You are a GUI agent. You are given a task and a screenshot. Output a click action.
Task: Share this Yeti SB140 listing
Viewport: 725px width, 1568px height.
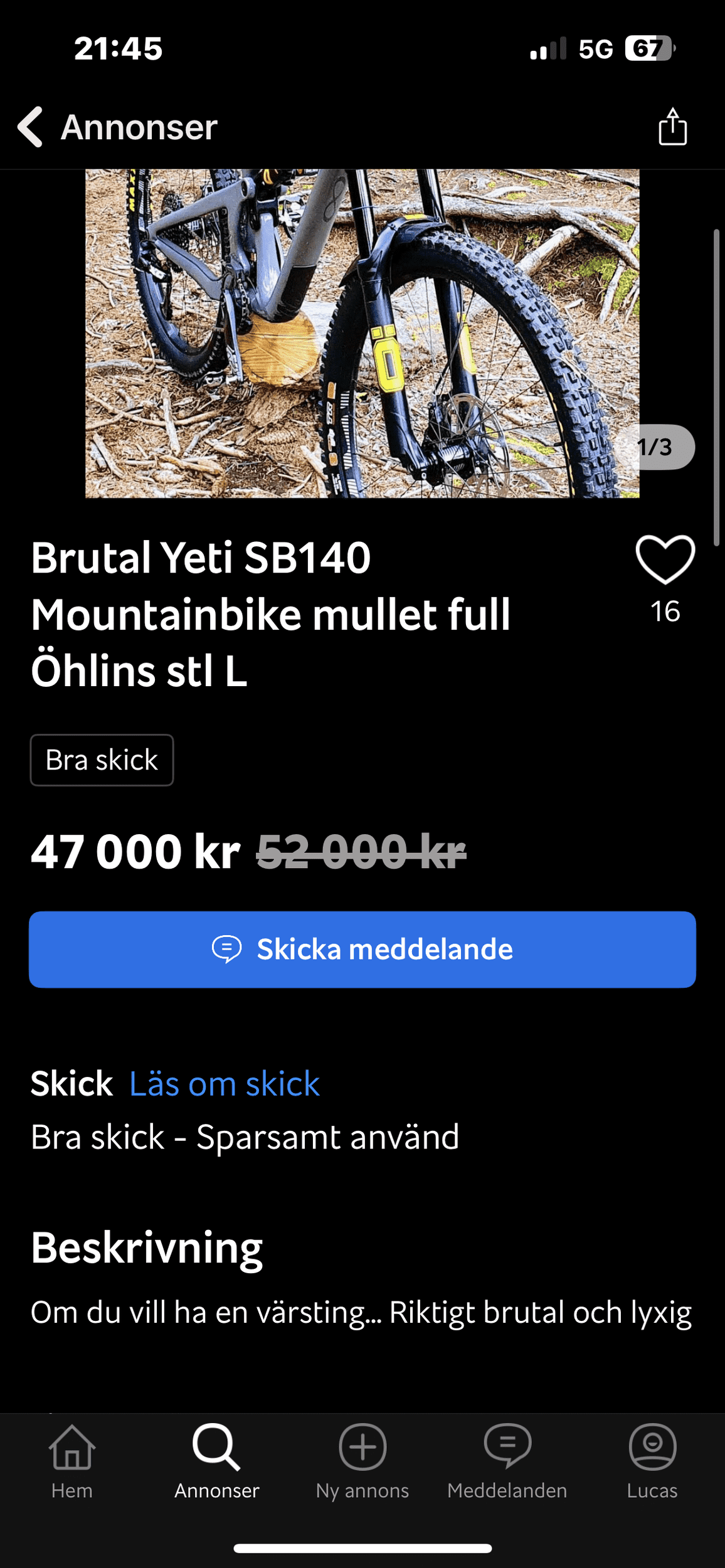[x=672, y=127]
